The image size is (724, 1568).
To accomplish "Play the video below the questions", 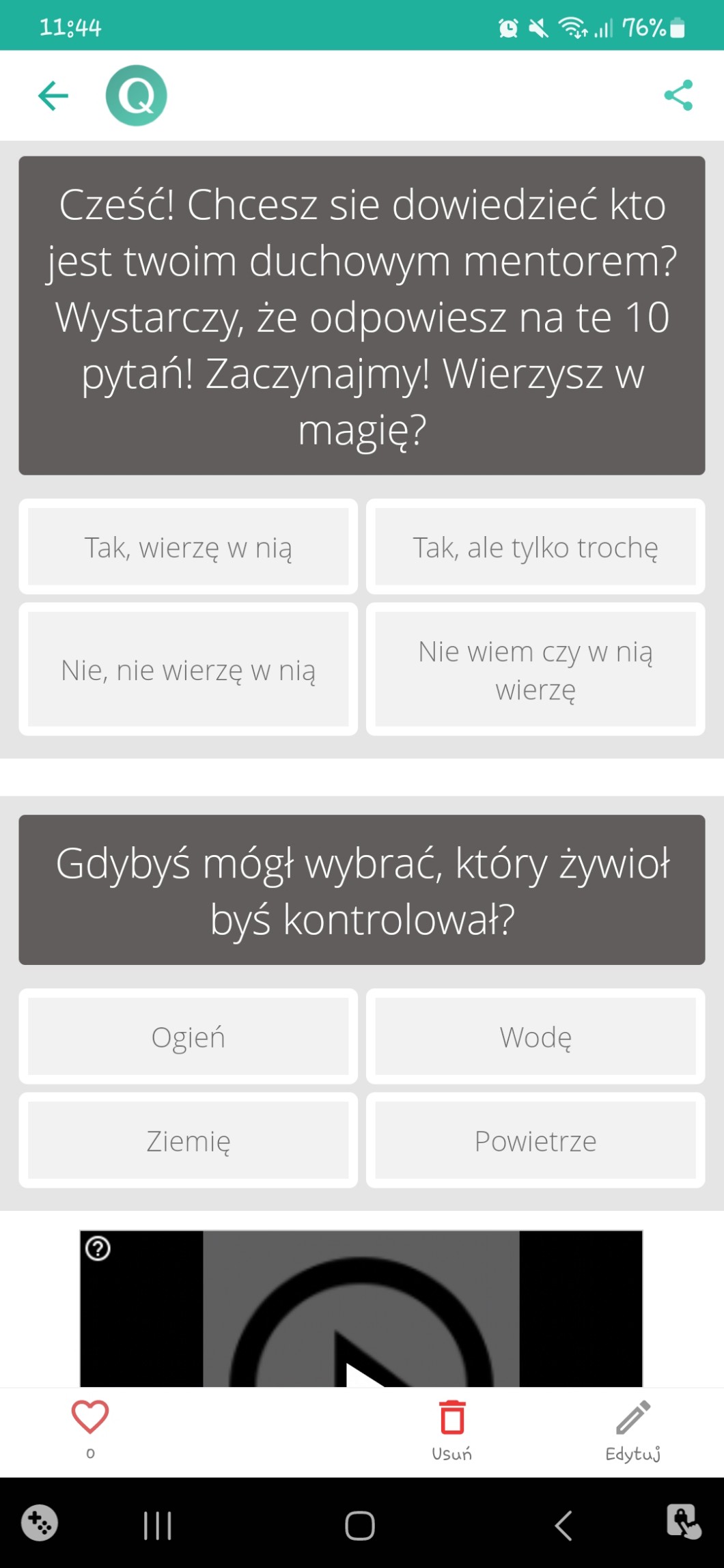I will coord(361,1339).
